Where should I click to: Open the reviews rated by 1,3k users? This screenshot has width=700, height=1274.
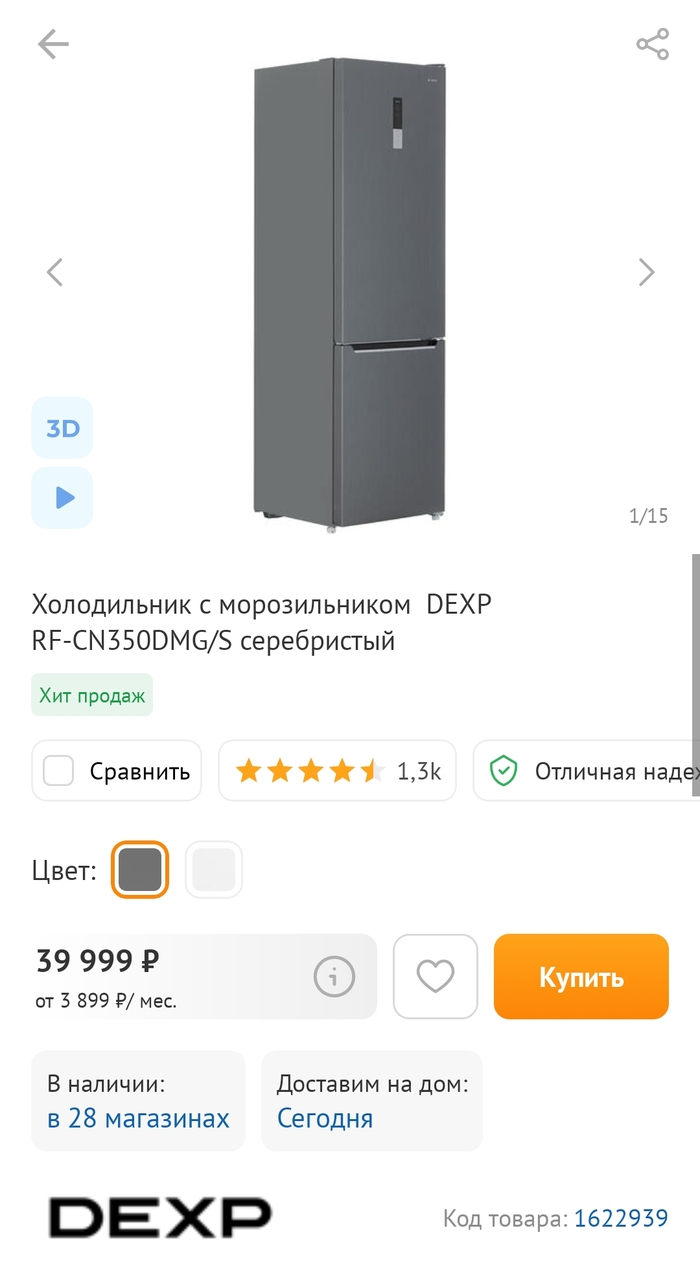[x=337, y=771]
